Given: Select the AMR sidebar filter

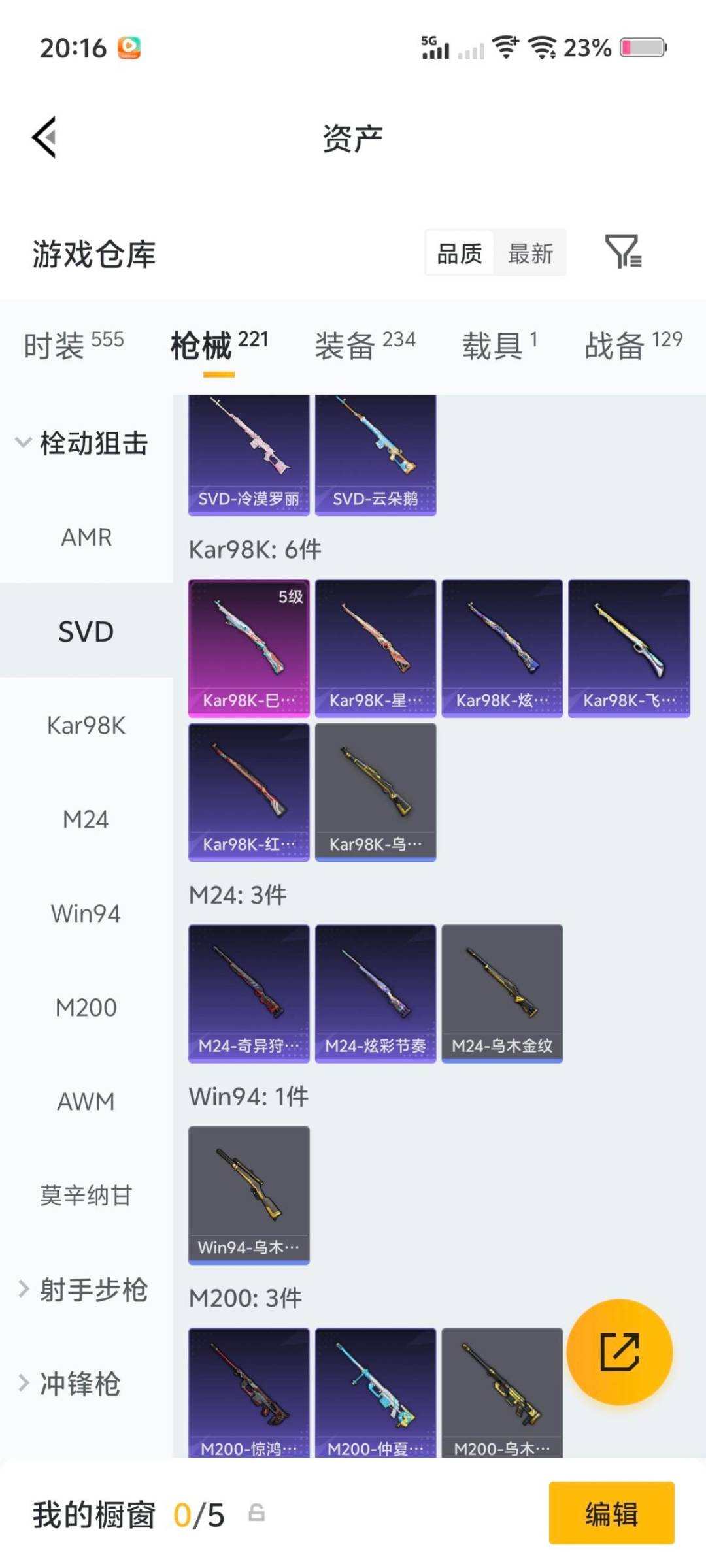Looking at the screenshot, I should [x=86, y=537].
